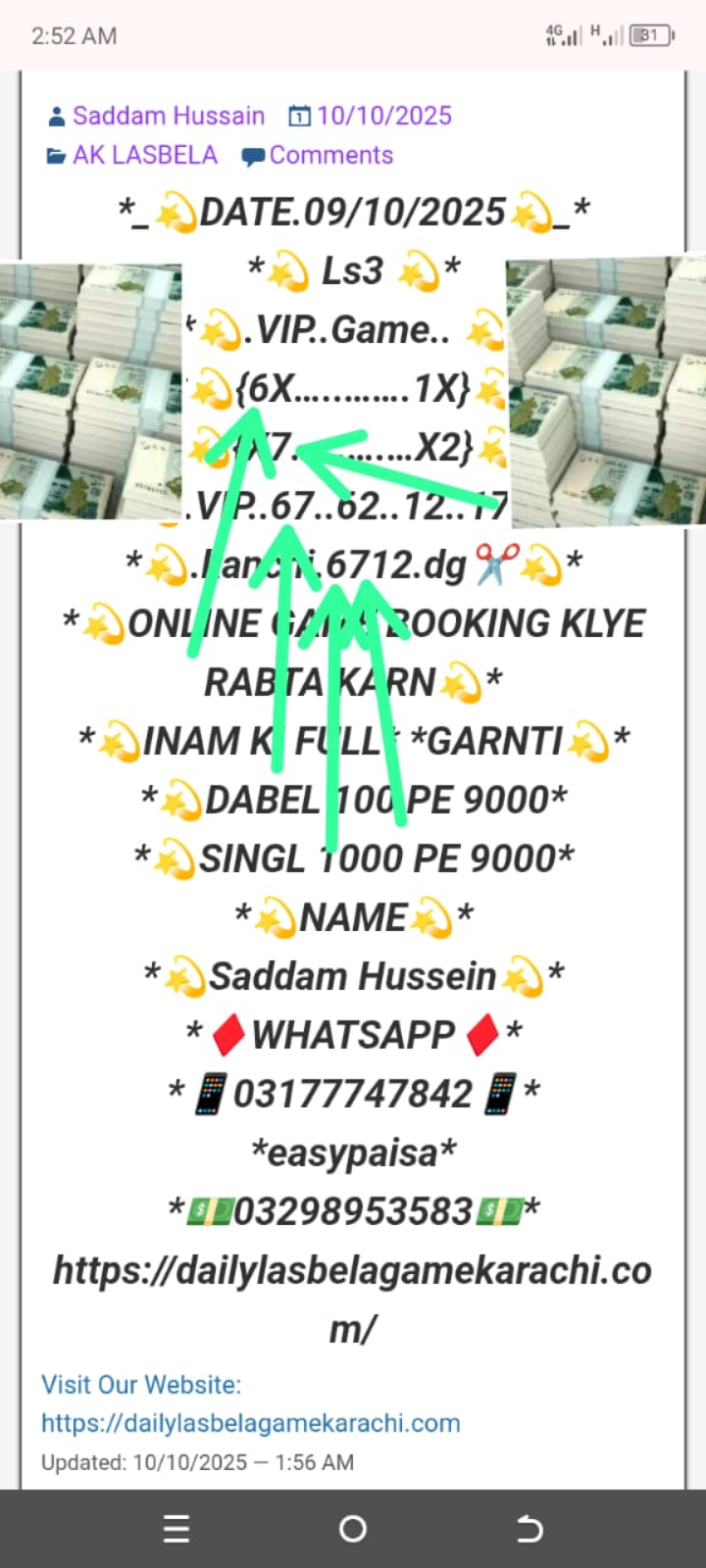
Task: Open the AK LASBELA category
Action: click(x=144, y=155)
